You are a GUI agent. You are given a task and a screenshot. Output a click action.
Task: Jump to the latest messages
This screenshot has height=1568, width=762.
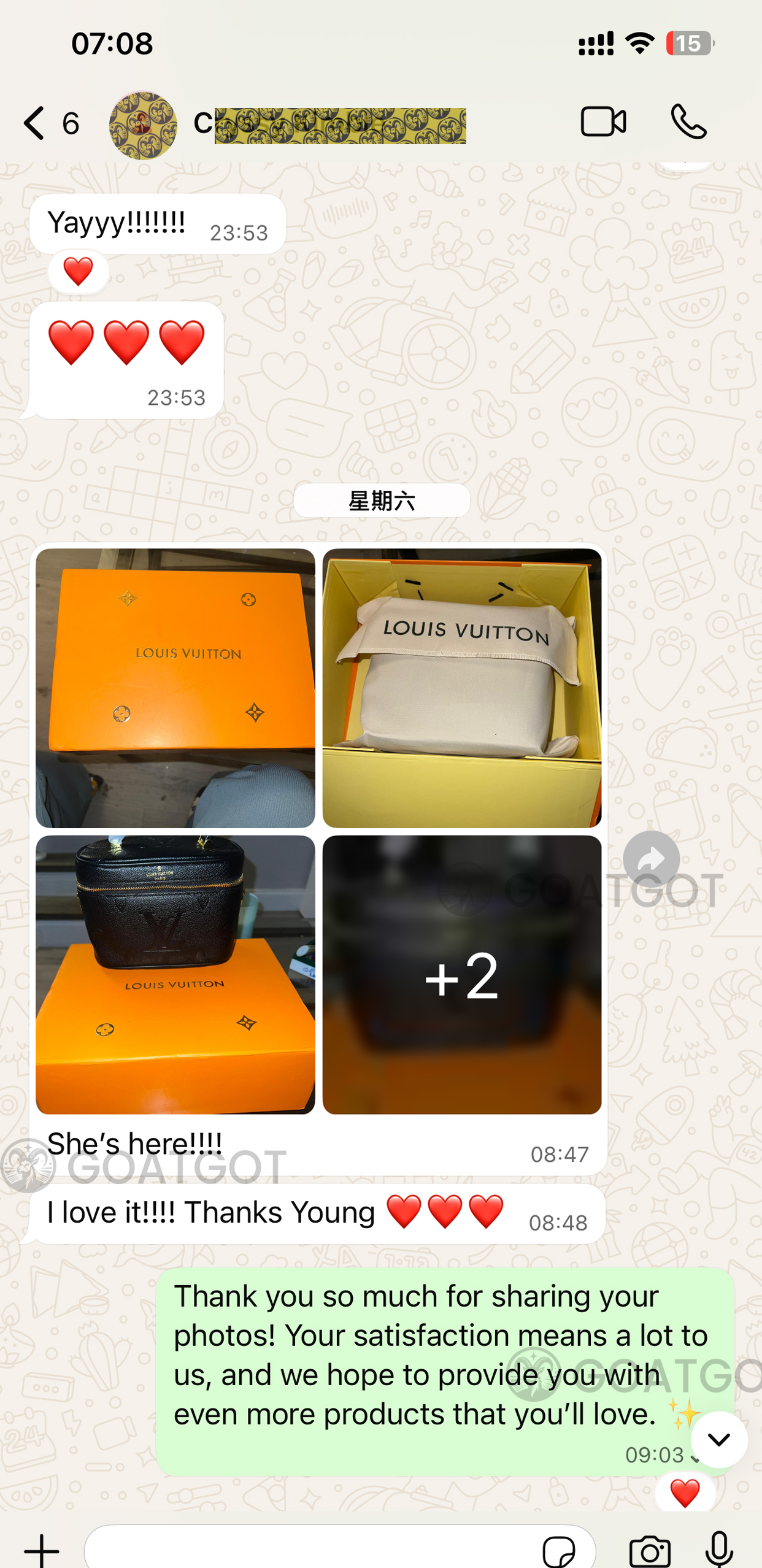click(x=718, y=1439)
